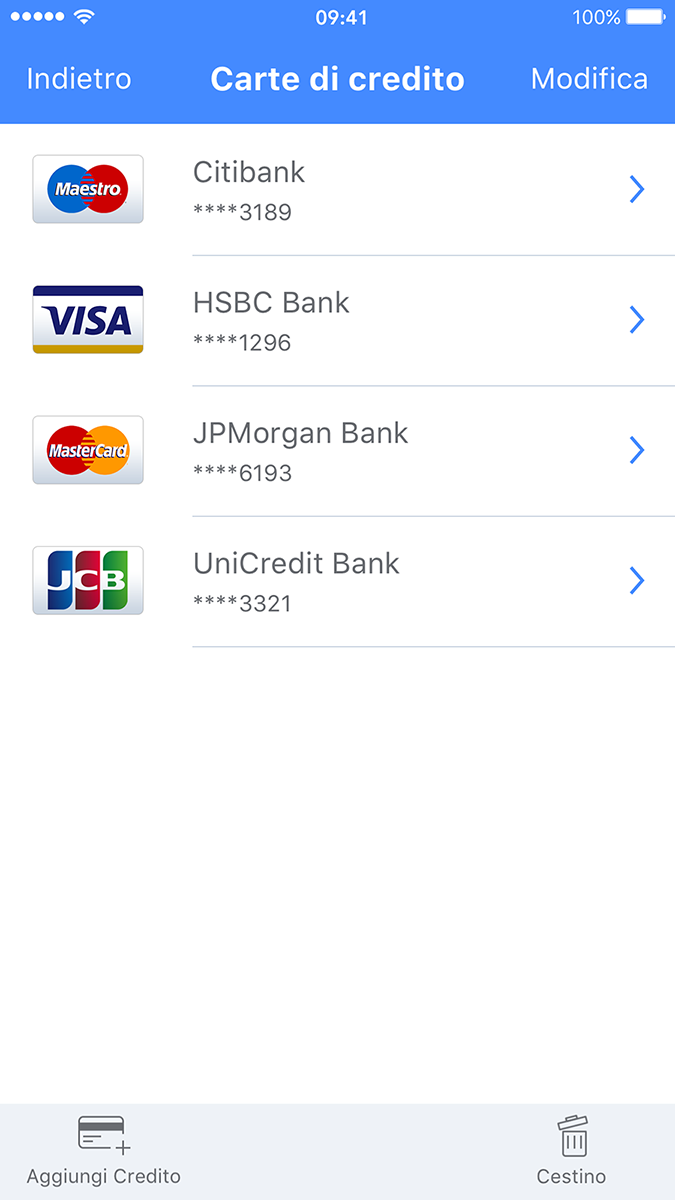Go back with the Indietro button
The height and width of the screenshot is (1200, 675).
pos(79,79)
